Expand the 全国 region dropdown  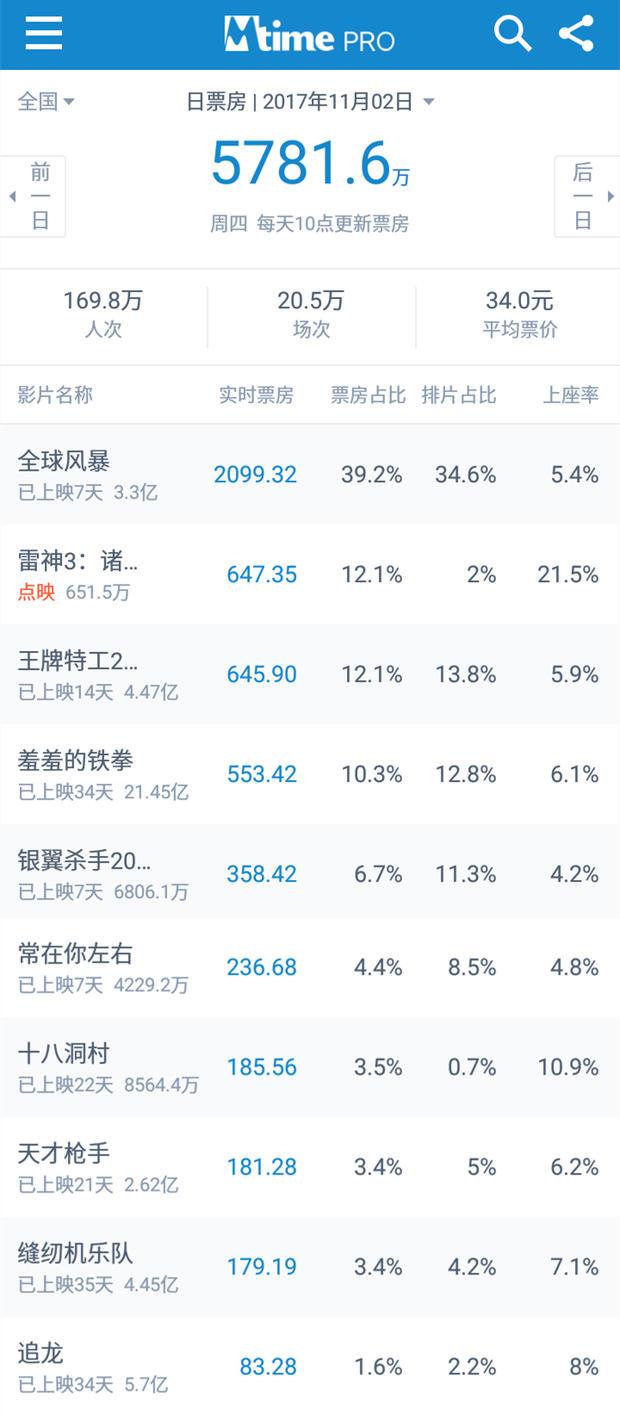tap(46, 101)
